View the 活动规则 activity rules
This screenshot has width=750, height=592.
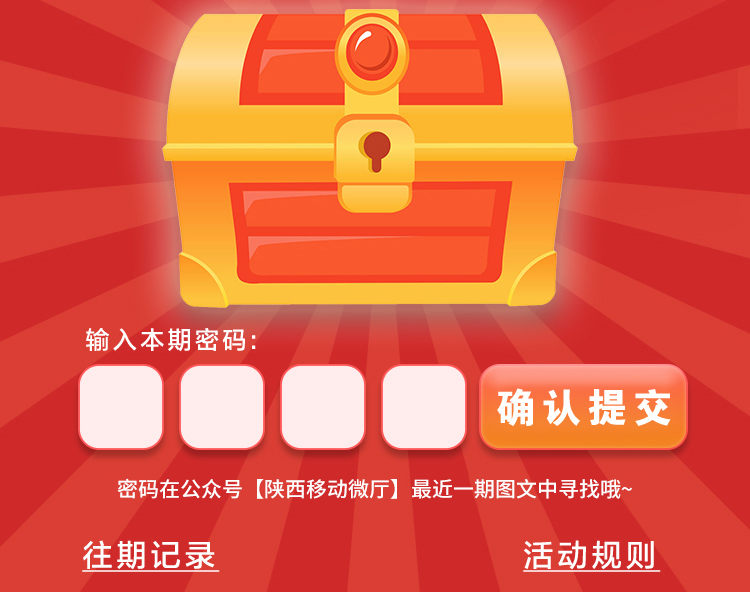591,556
